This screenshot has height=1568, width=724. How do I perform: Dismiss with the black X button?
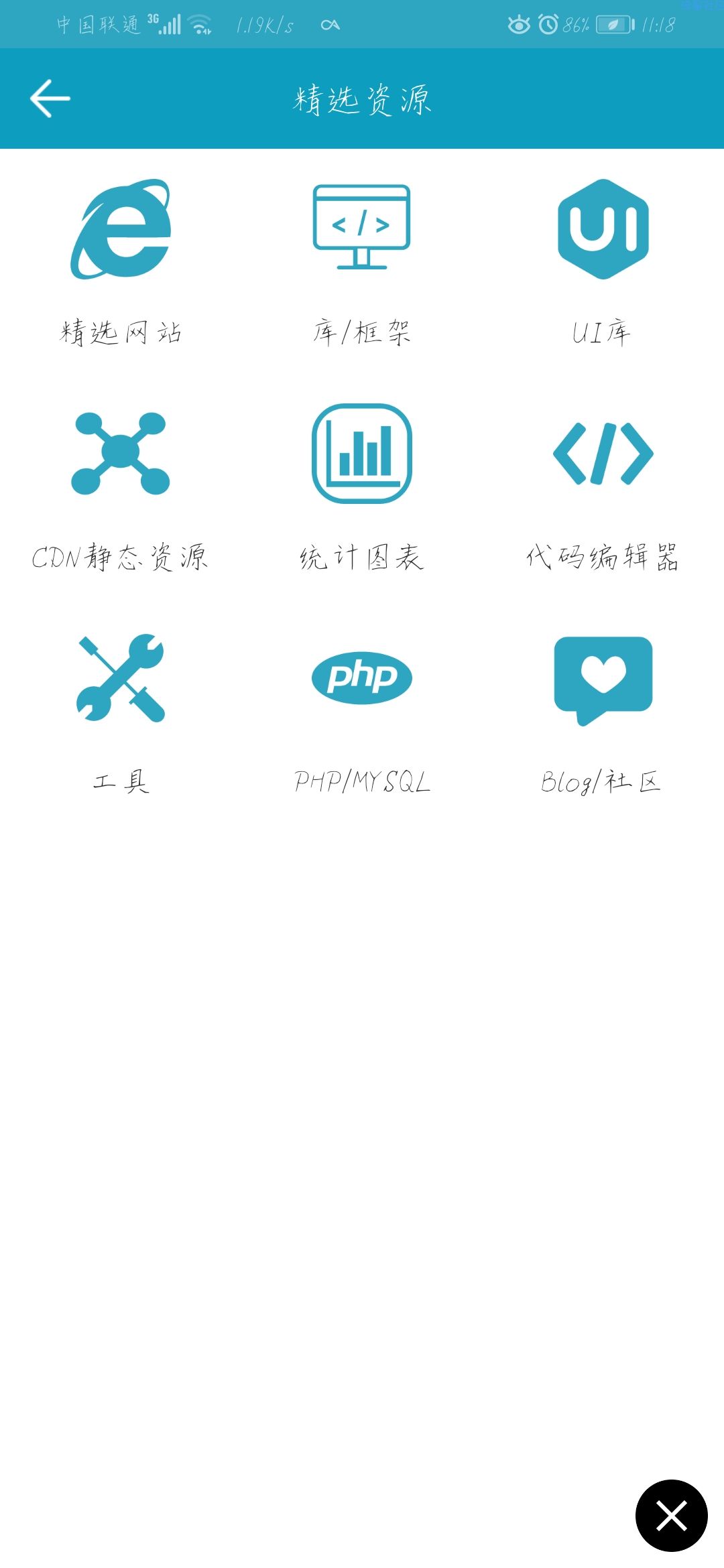point(671,1515)
